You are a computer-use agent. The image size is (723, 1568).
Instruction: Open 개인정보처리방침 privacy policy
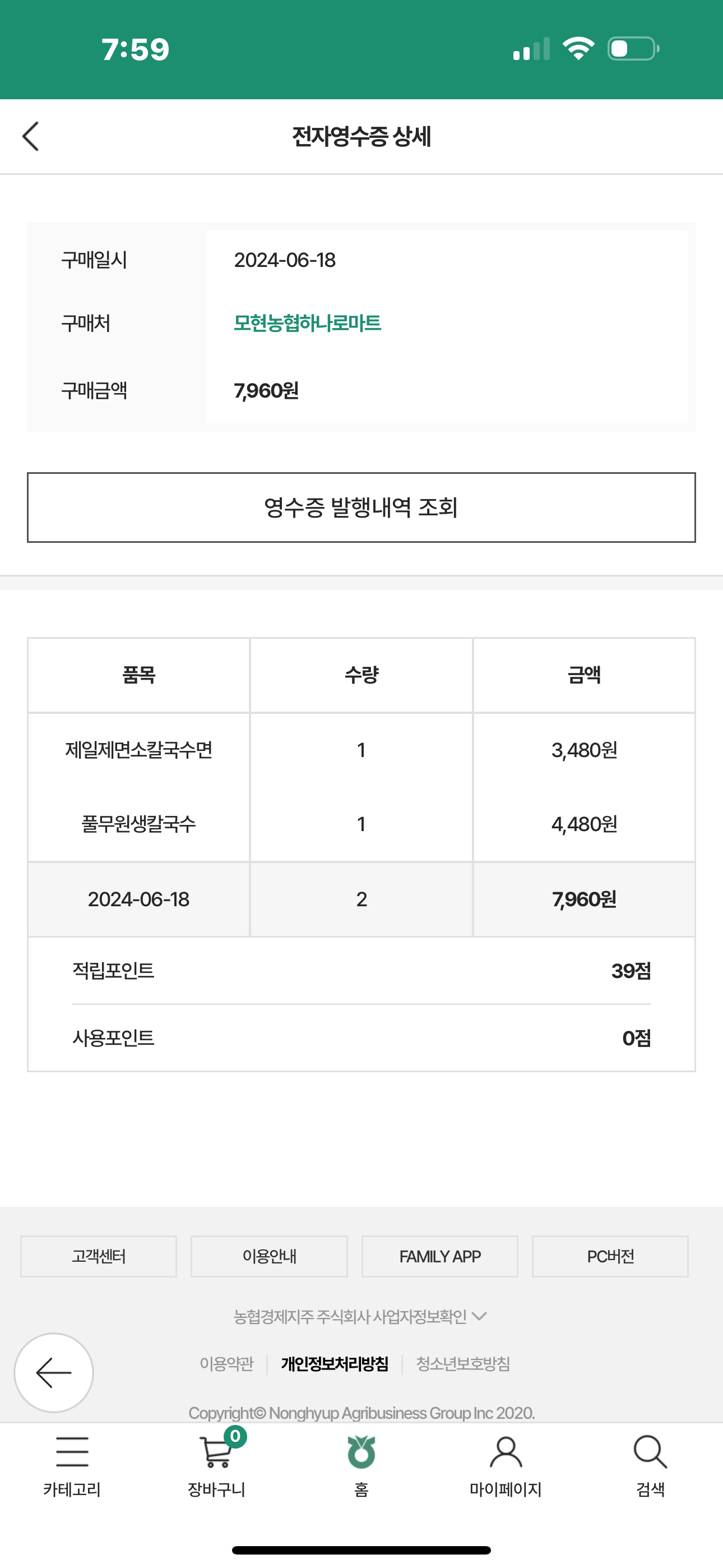(334, 1364)
